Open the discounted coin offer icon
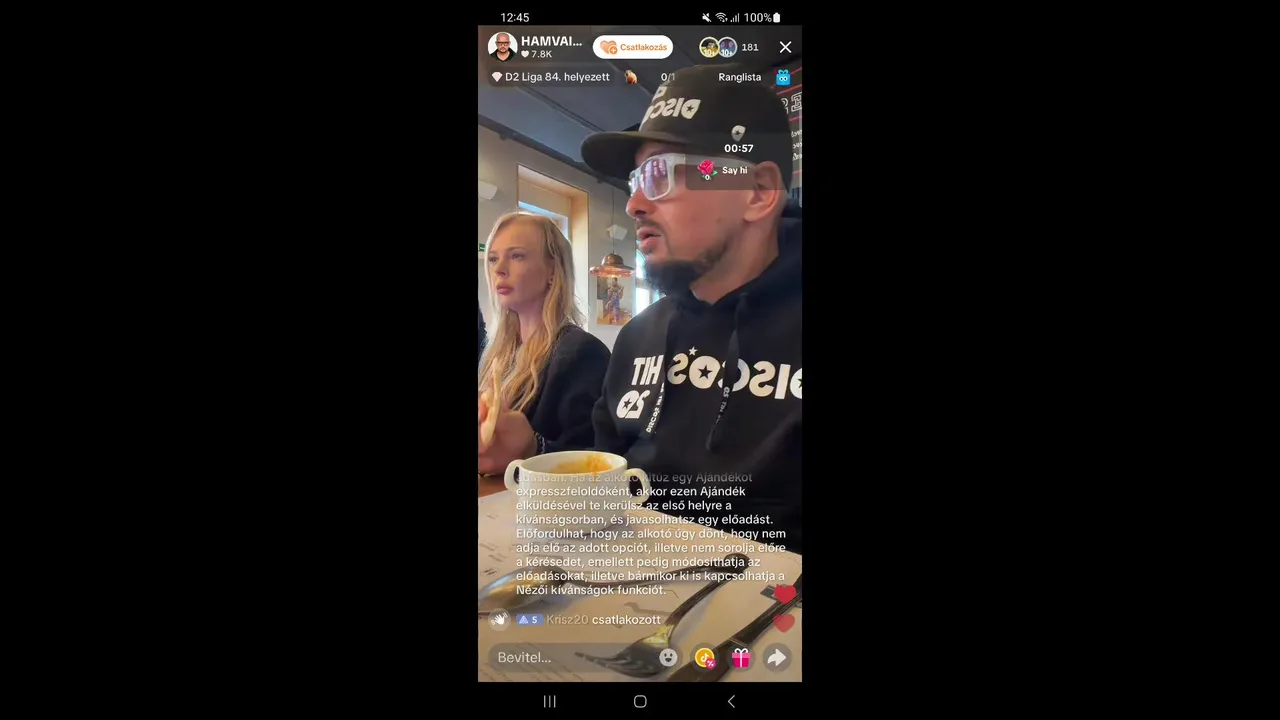The width and height of the screenshot is (1280, 720). pos(705,657)
